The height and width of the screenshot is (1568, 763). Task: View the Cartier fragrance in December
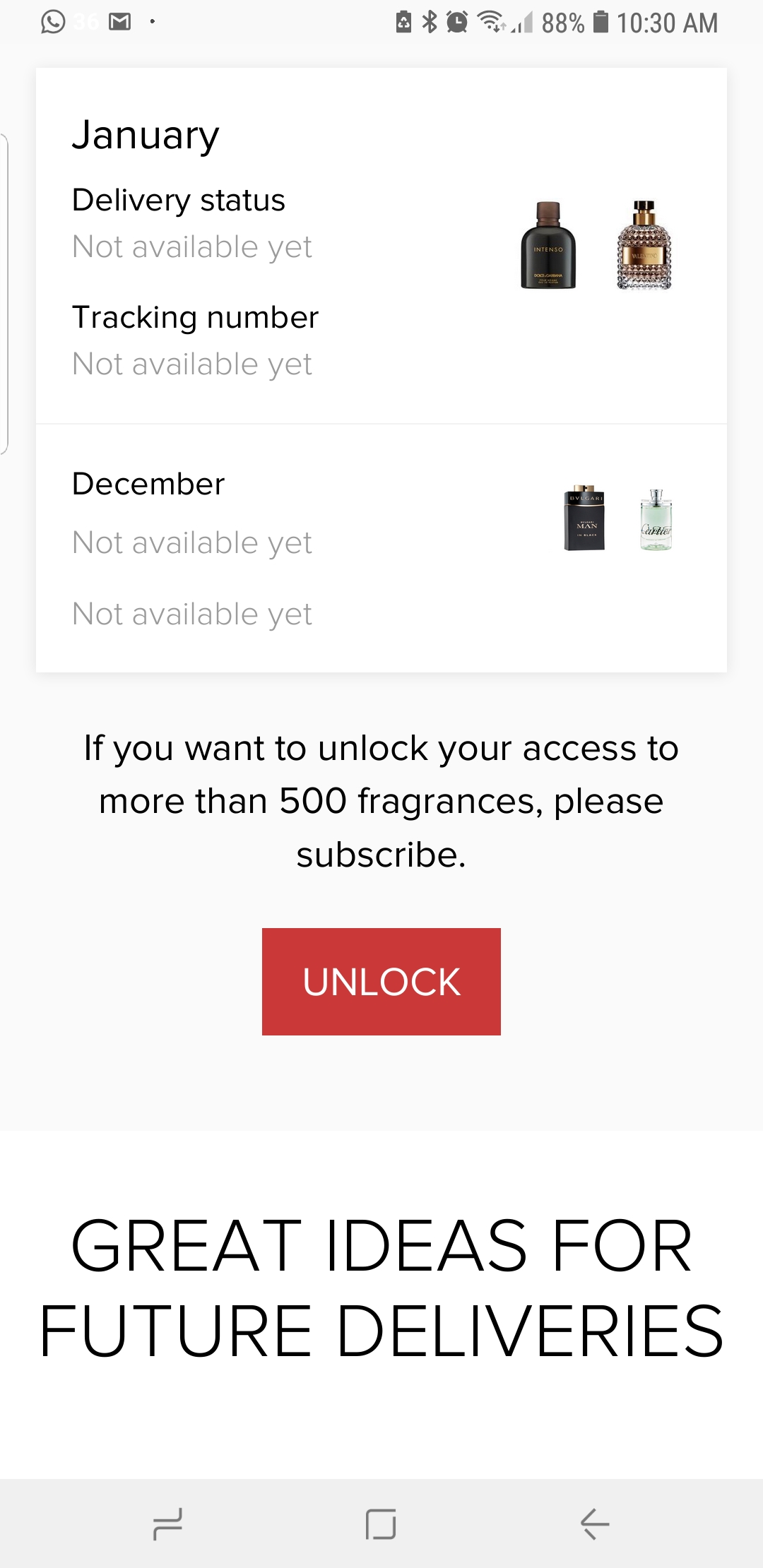(656, 519)
